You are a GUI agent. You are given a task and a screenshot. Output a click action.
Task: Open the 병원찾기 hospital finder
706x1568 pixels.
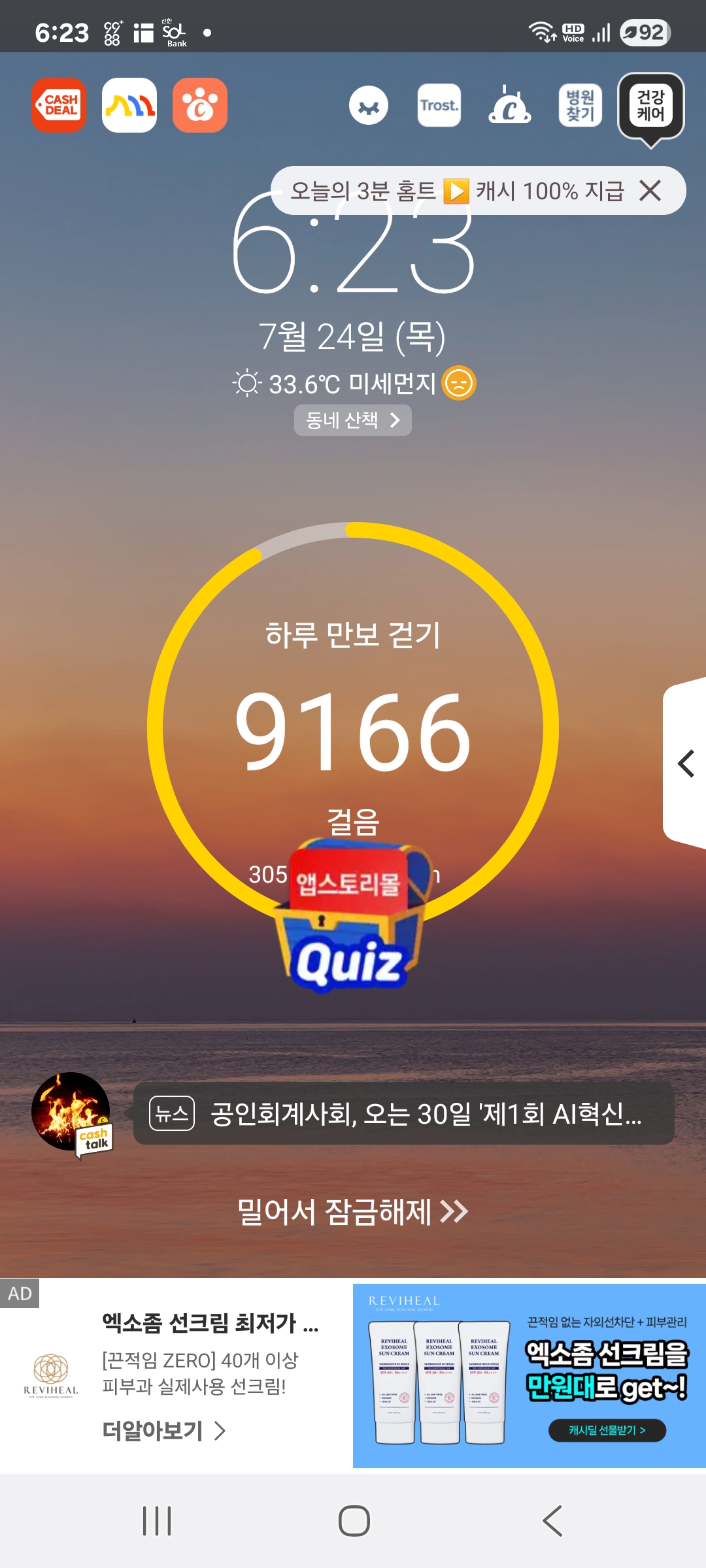click(x=580, y=105)
